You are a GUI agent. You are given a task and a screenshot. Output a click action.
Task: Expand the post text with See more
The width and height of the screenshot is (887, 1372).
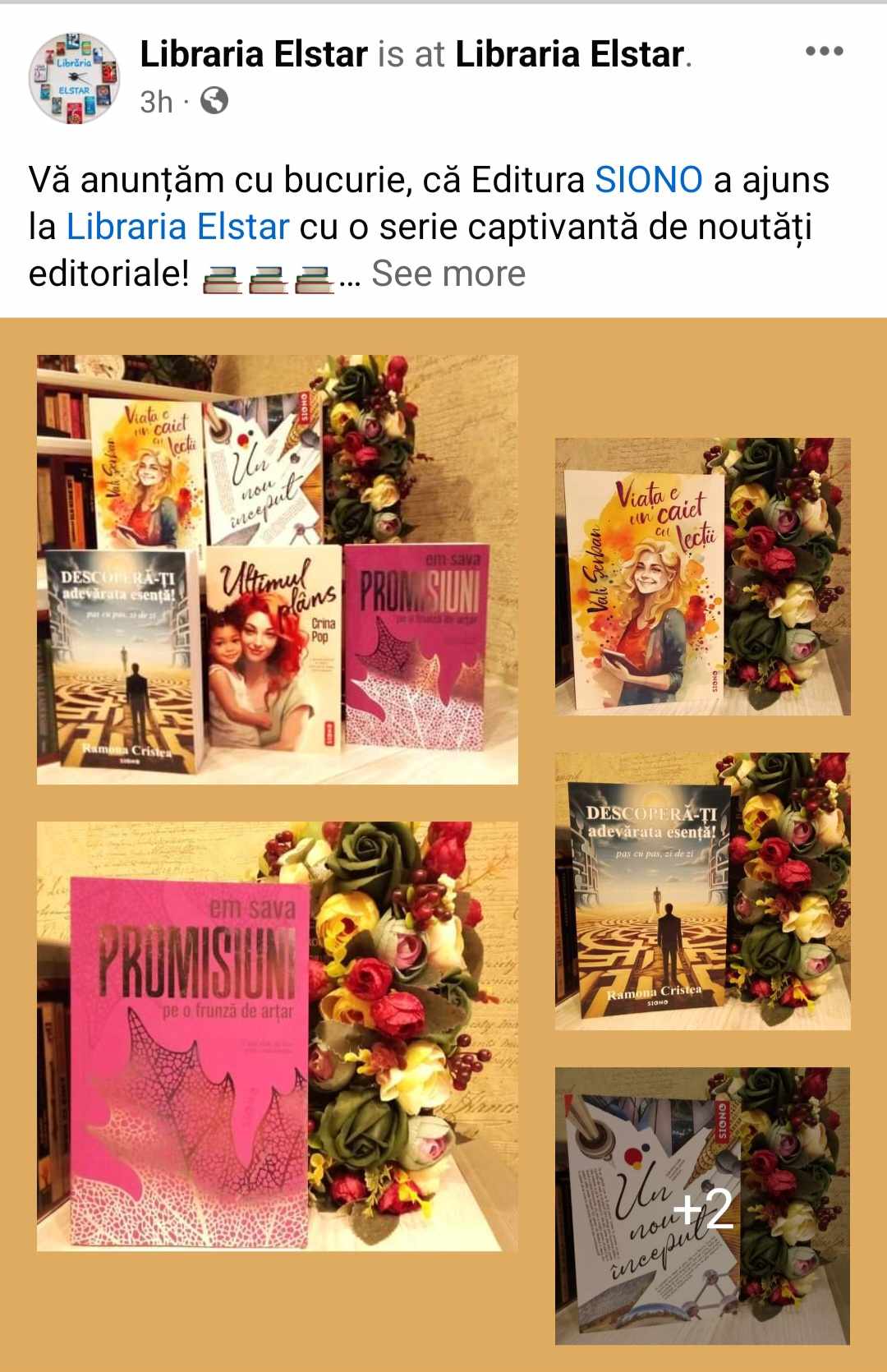[448, 274]
